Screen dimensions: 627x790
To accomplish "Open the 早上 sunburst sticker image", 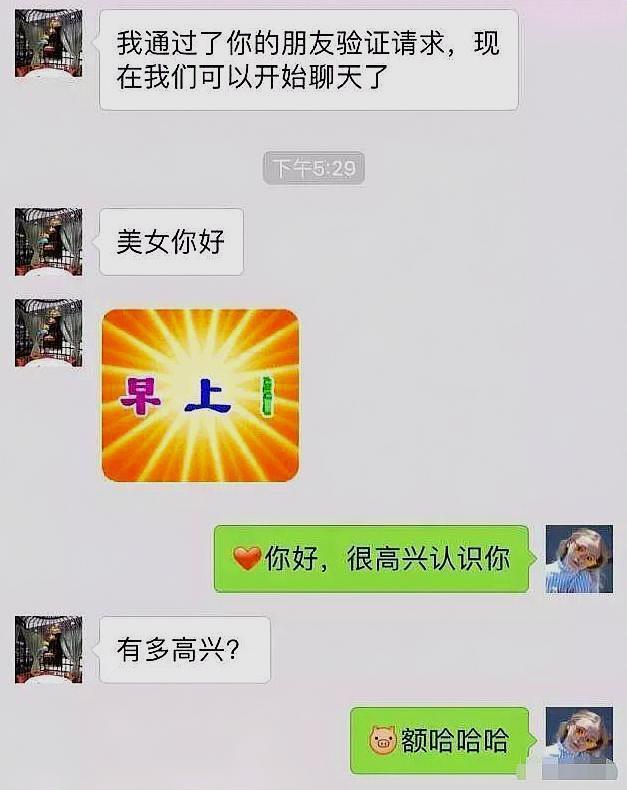I will tap(200, 395).
